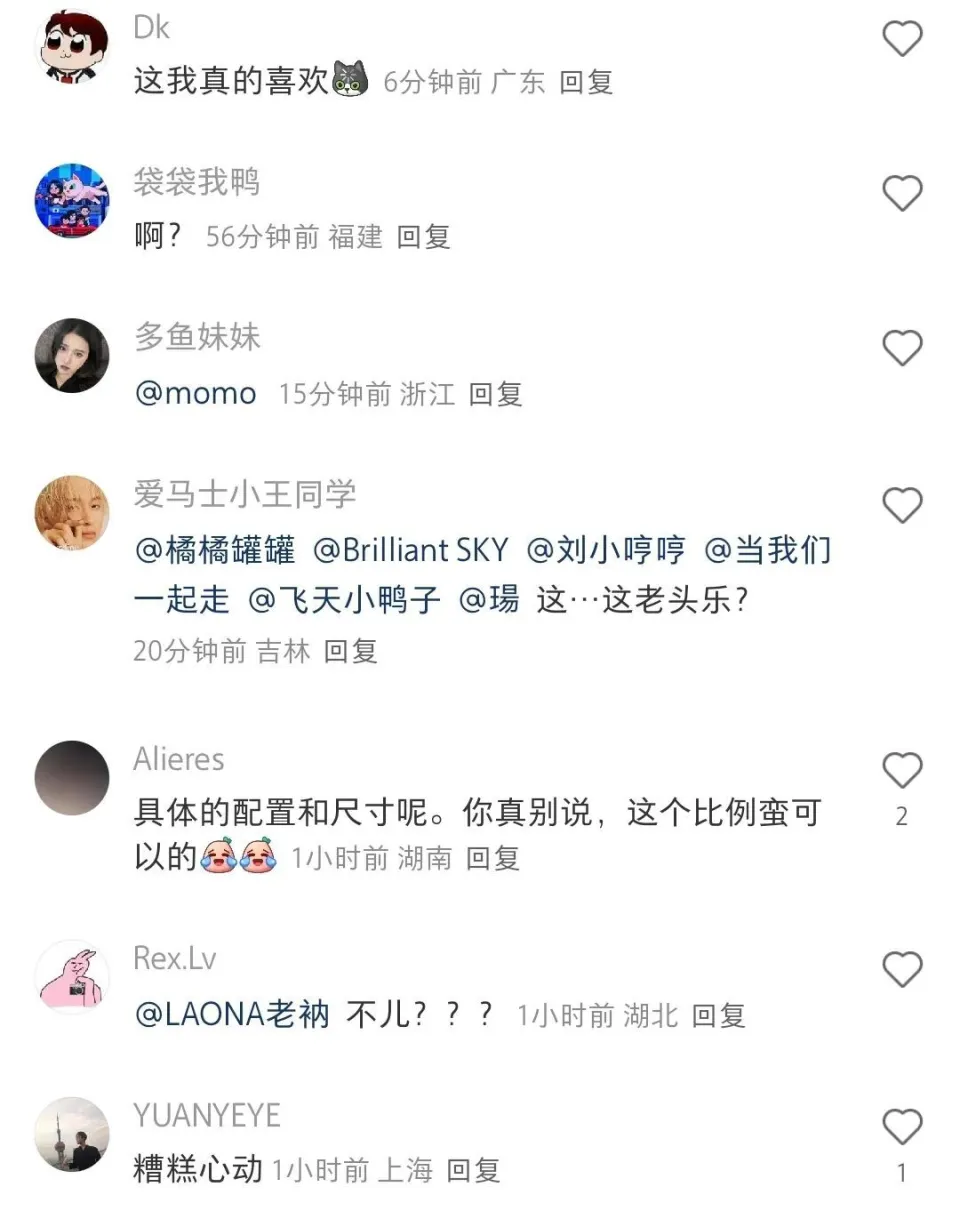Reply to 爱马士小王同学's comment
Image resolution: width=960 pixels, height=1219 pixels.
(350, 651)
